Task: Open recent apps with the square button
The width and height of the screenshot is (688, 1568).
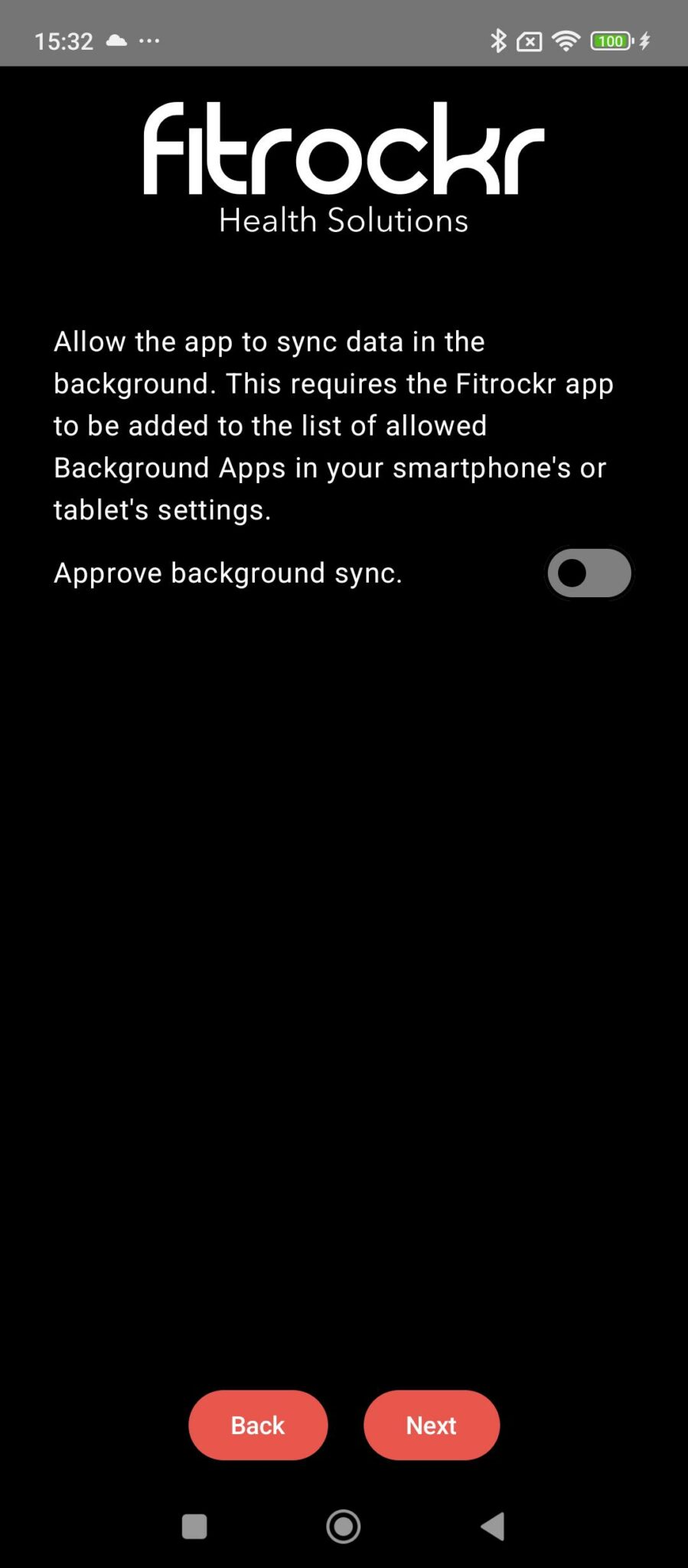Action: click(193, 1527)
